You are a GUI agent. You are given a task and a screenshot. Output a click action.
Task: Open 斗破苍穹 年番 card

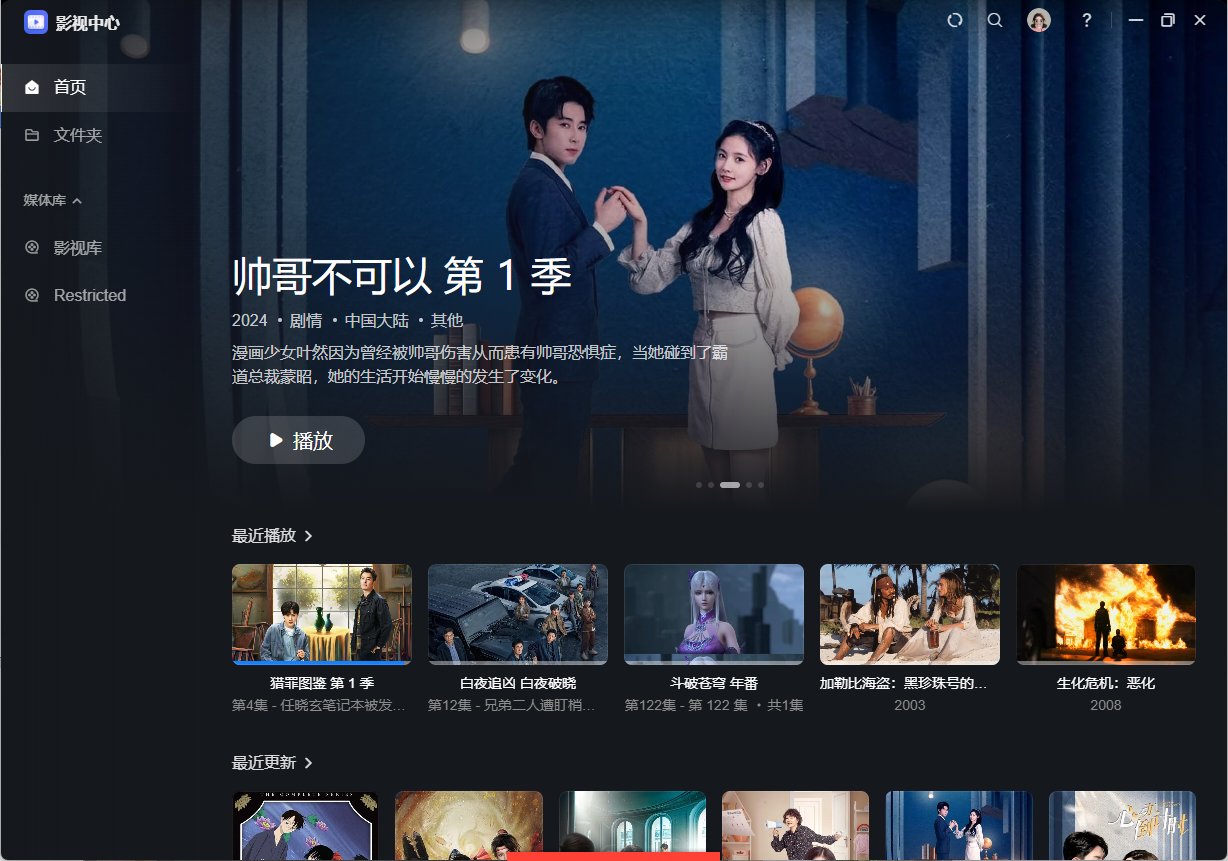tap(713, 614)
